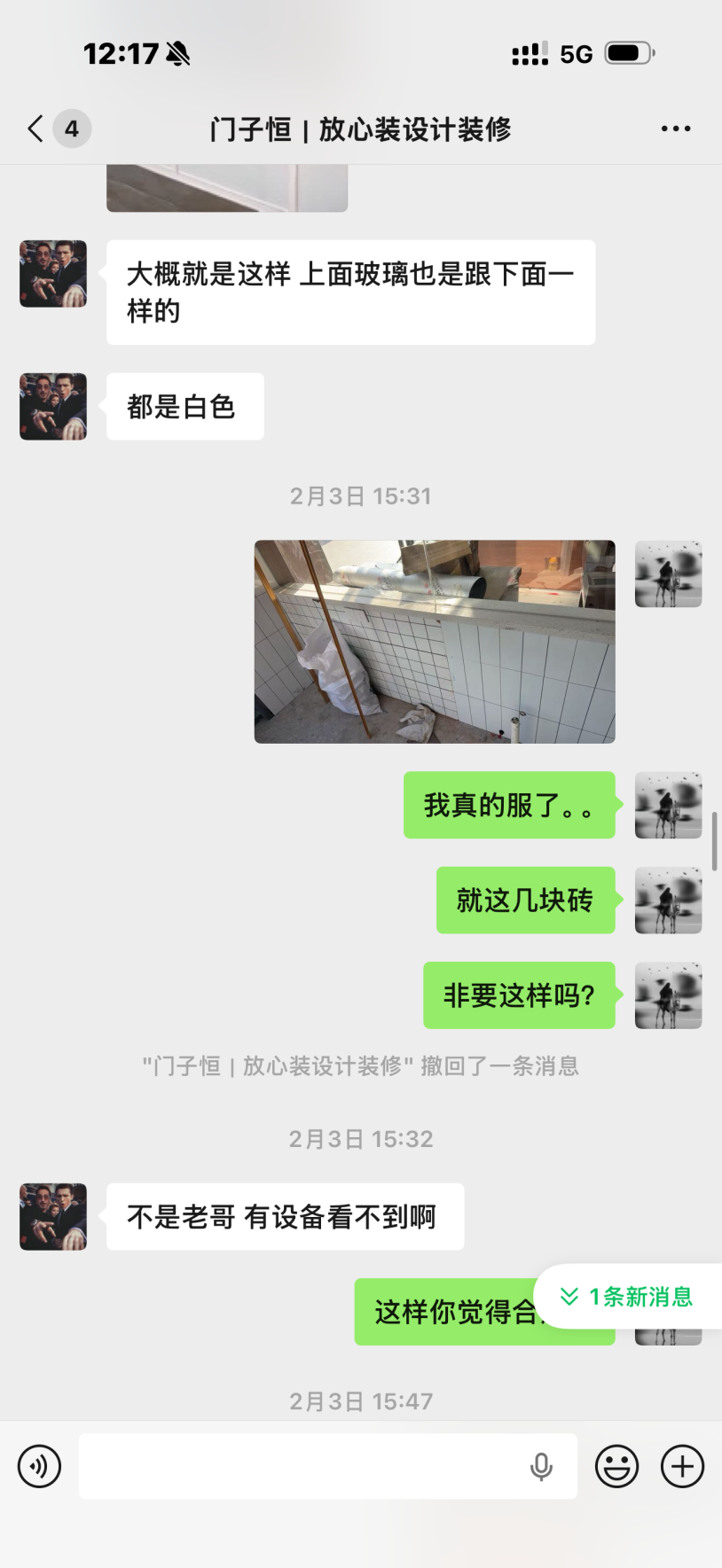
Task: Open the plus attachments menu
Action: (682, 1466)
